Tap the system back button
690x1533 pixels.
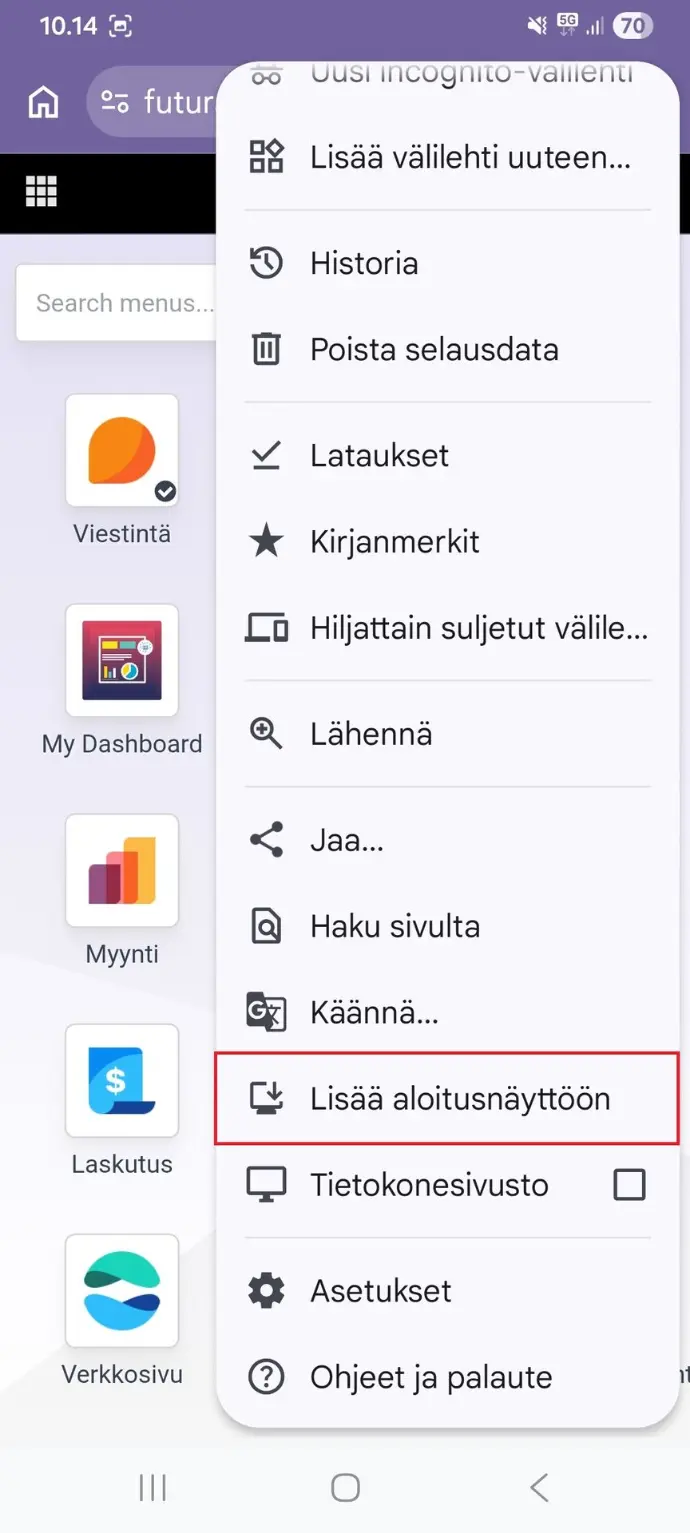click(x=539, y=1488)
